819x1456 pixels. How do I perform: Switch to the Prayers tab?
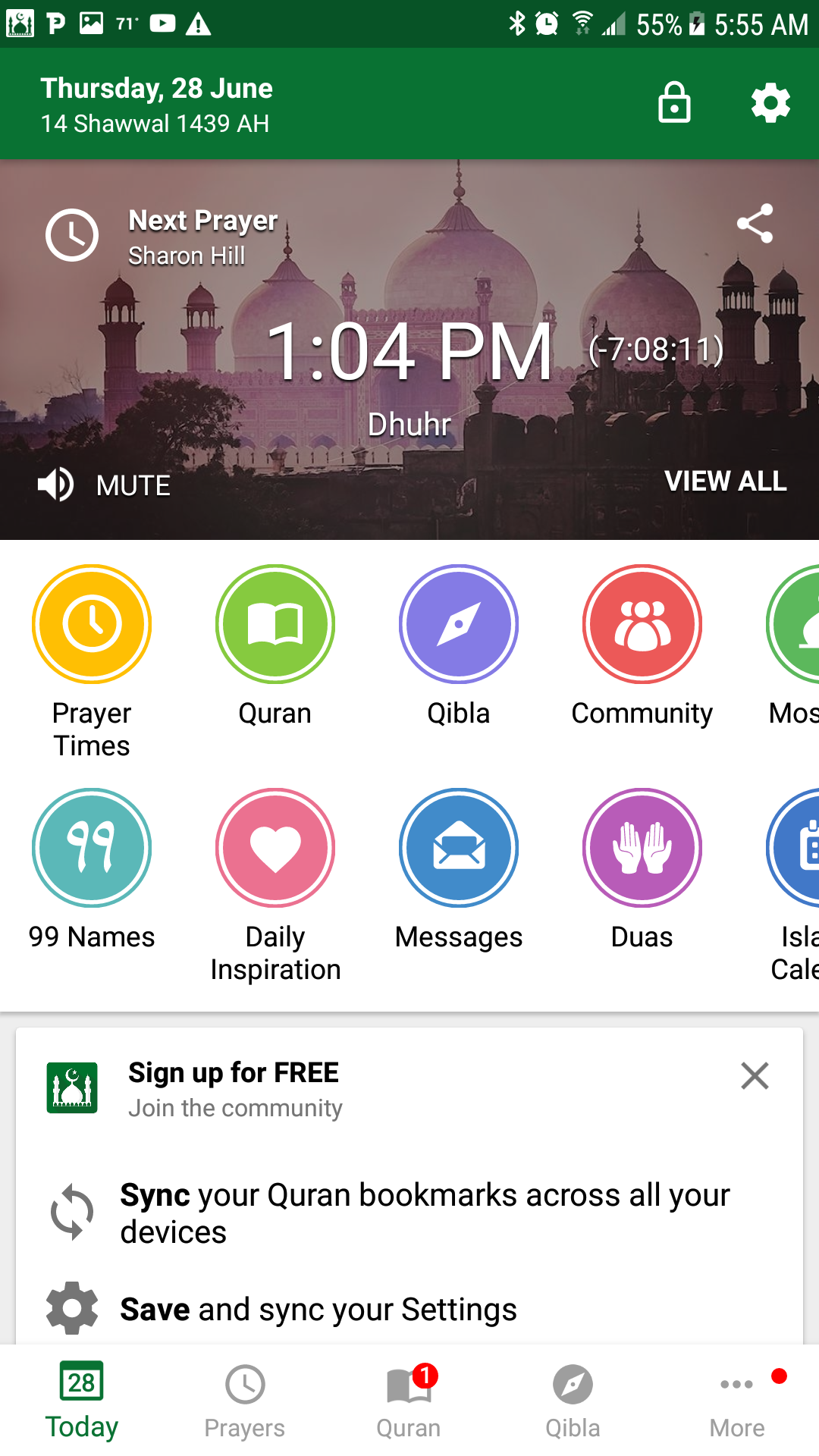coord(245,1401)
